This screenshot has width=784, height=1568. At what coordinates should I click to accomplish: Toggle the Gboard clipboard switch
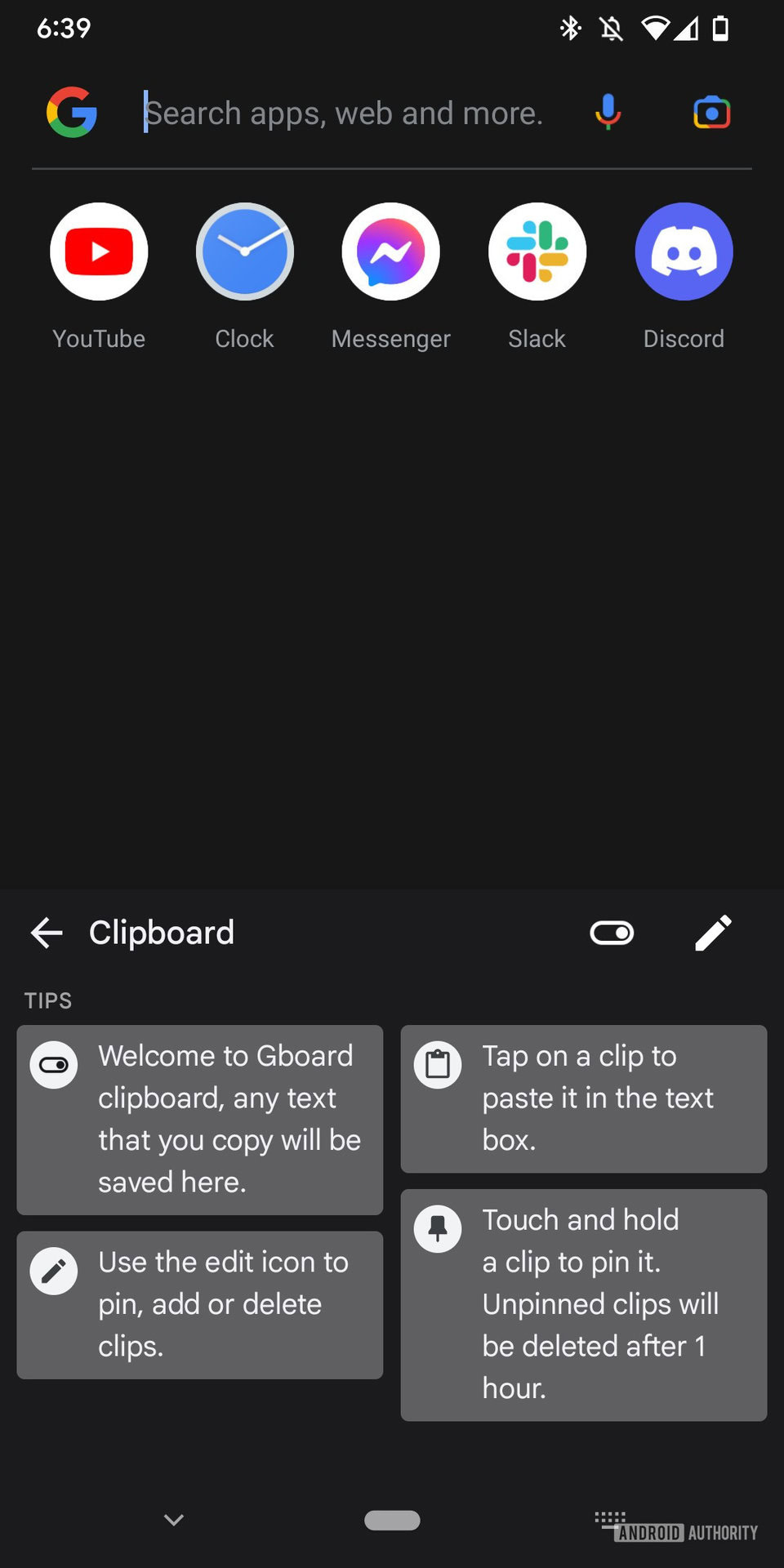pyautogui.click(x=612, y=933)
